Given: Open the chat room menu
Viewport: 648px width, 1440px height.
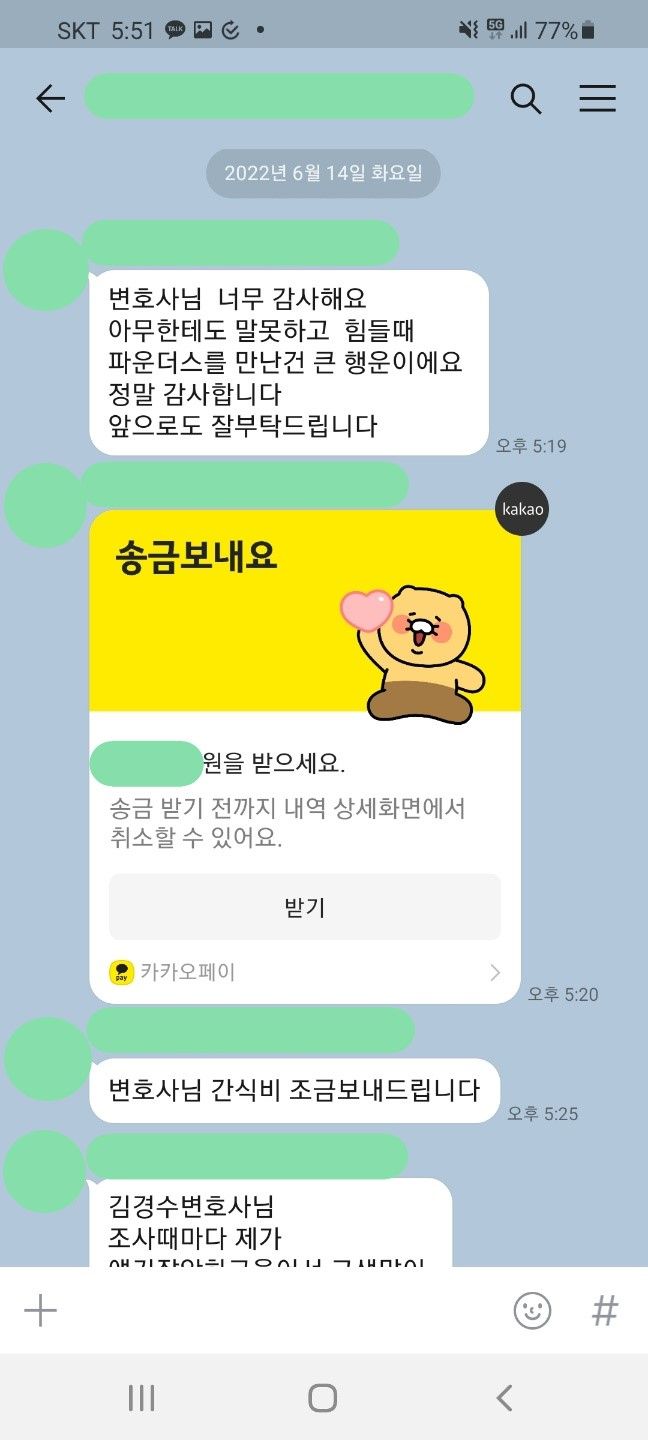Looking at the screenshot, I should pyautogui.click(x=597, y=98).
